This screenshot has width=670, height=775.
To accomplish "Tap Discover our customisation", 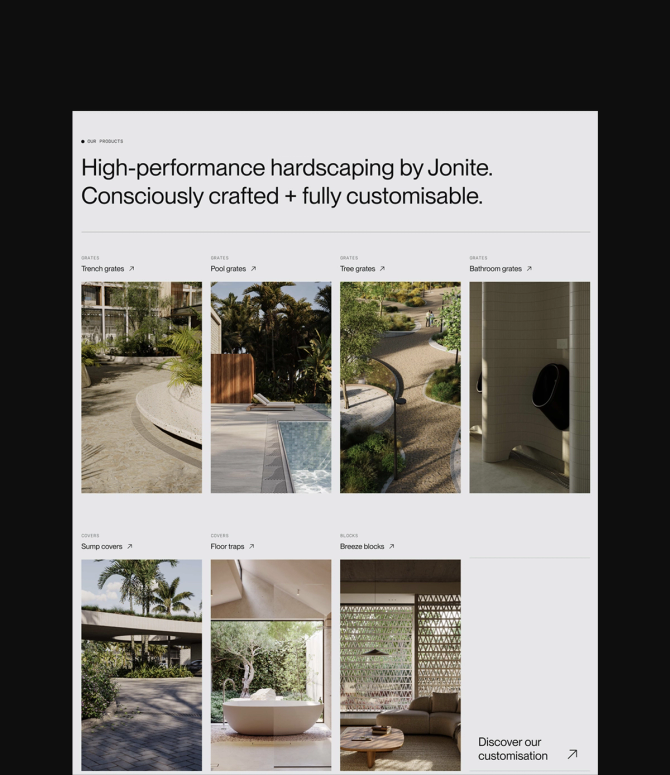I will 527,749.
